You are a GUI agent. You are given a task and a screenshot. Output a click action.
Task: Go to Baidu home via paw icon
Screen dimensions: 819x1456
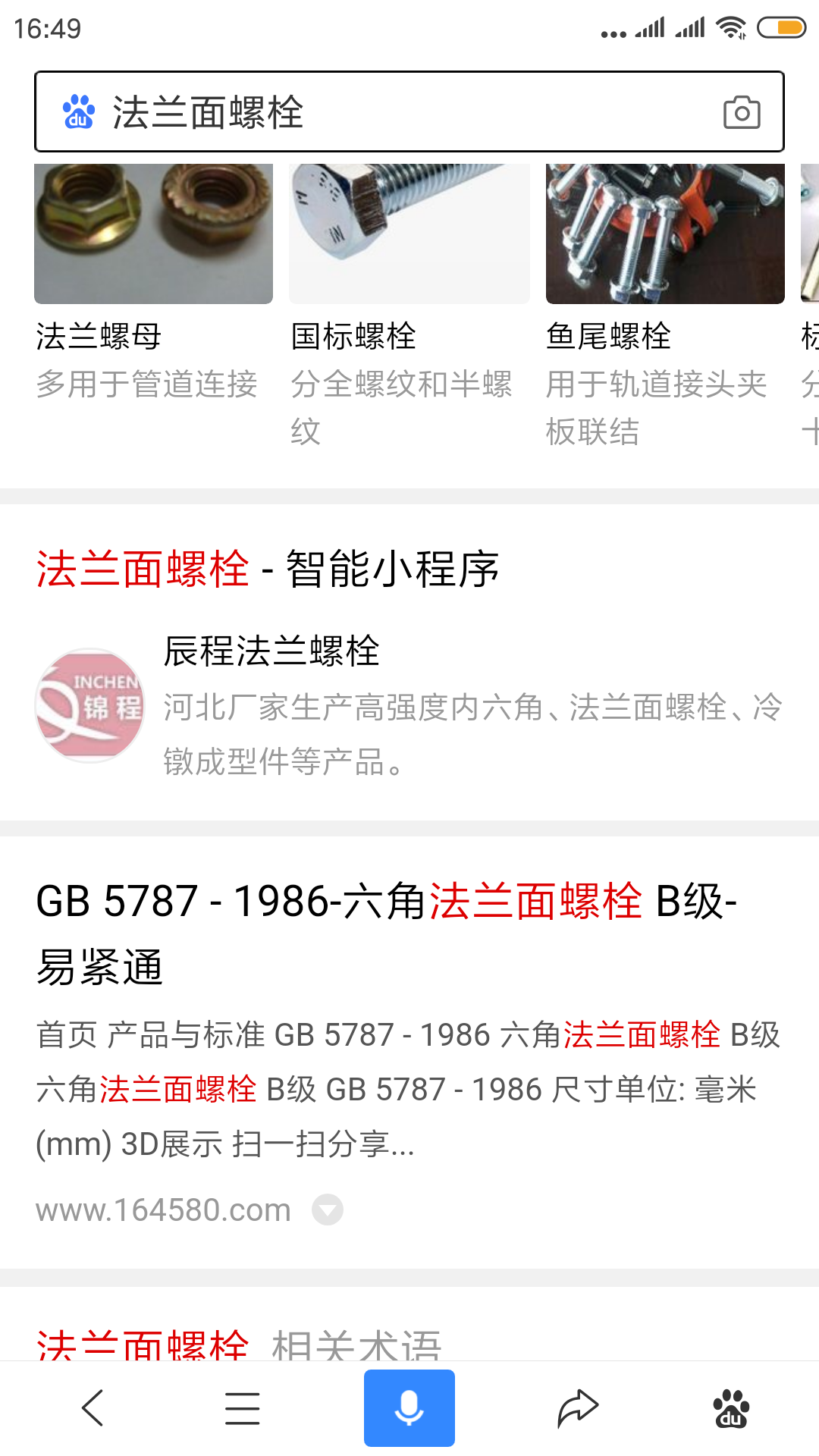pos(731,1408)
